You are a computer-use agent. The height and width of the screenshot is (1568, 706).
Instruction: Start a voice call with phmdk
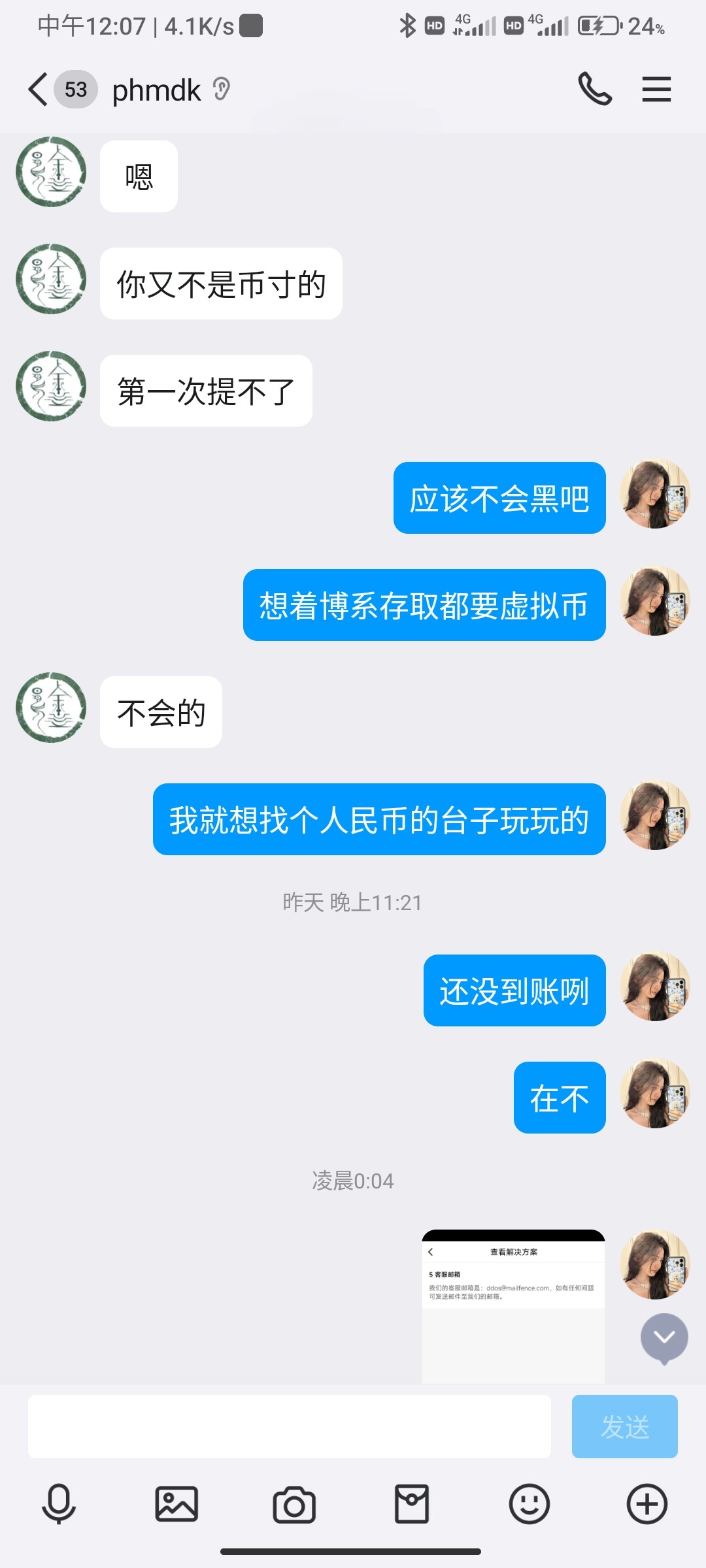pos(595,90)
